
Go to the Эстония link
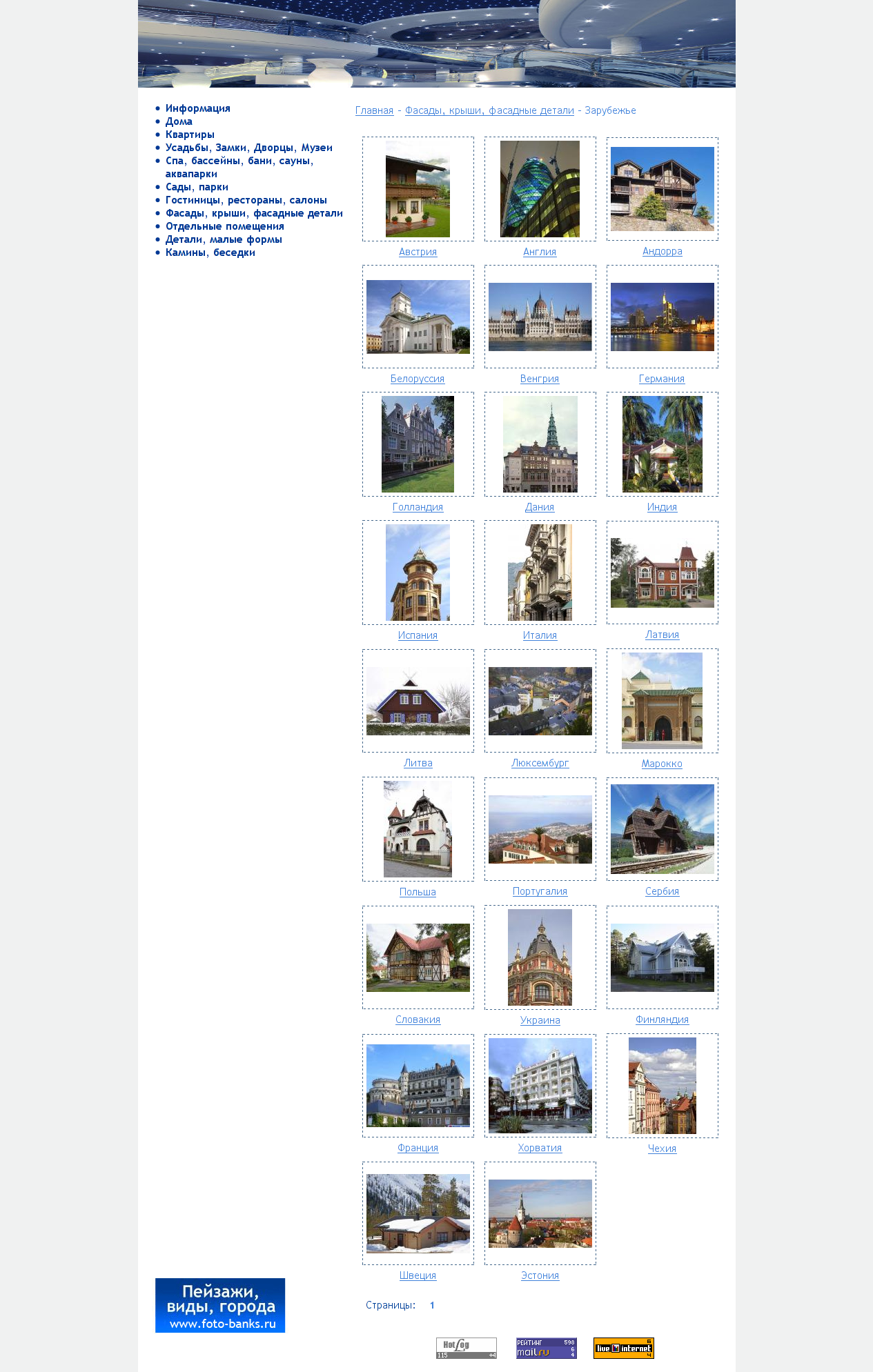pos(540,1275)
